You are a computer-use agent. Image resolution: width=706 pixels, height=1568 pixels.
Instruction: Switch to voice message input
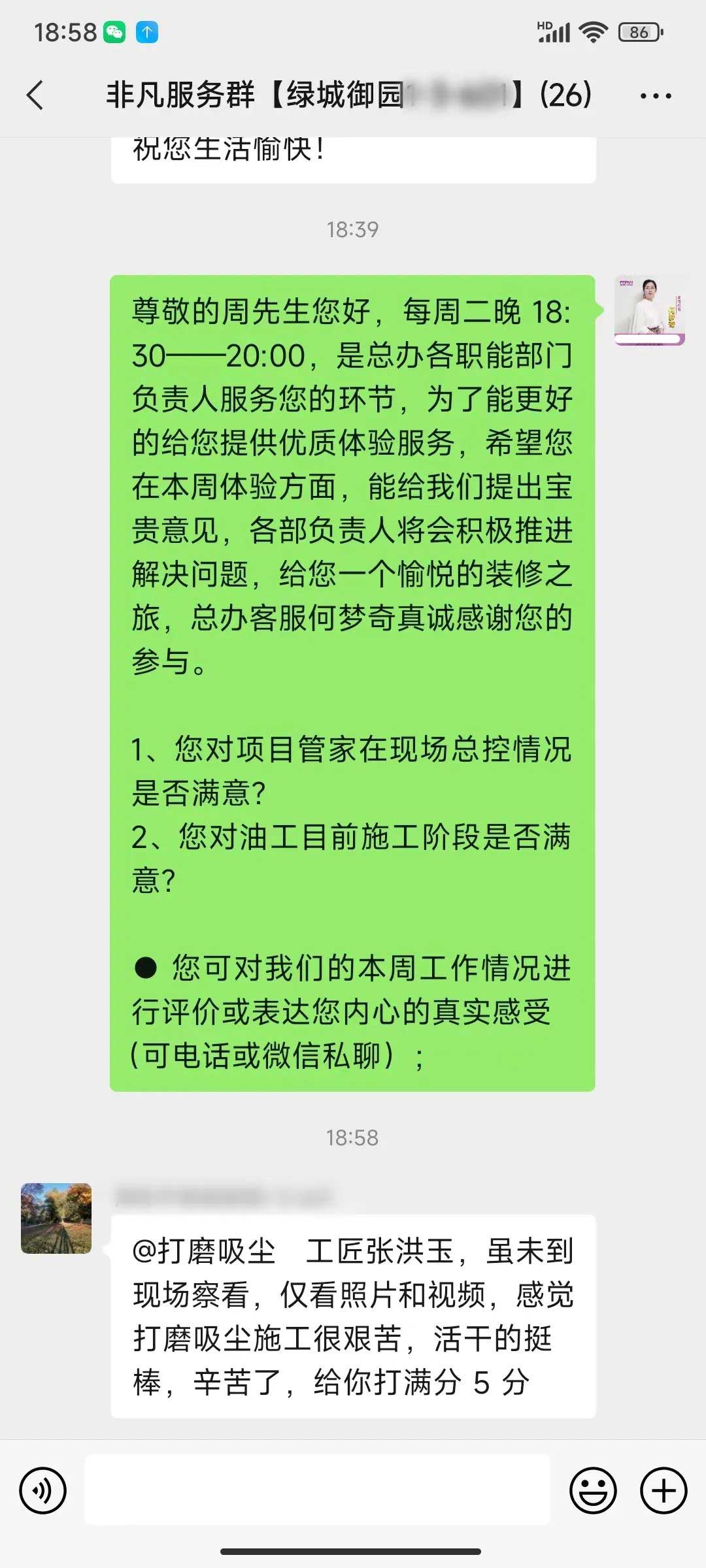[43, 1491]
